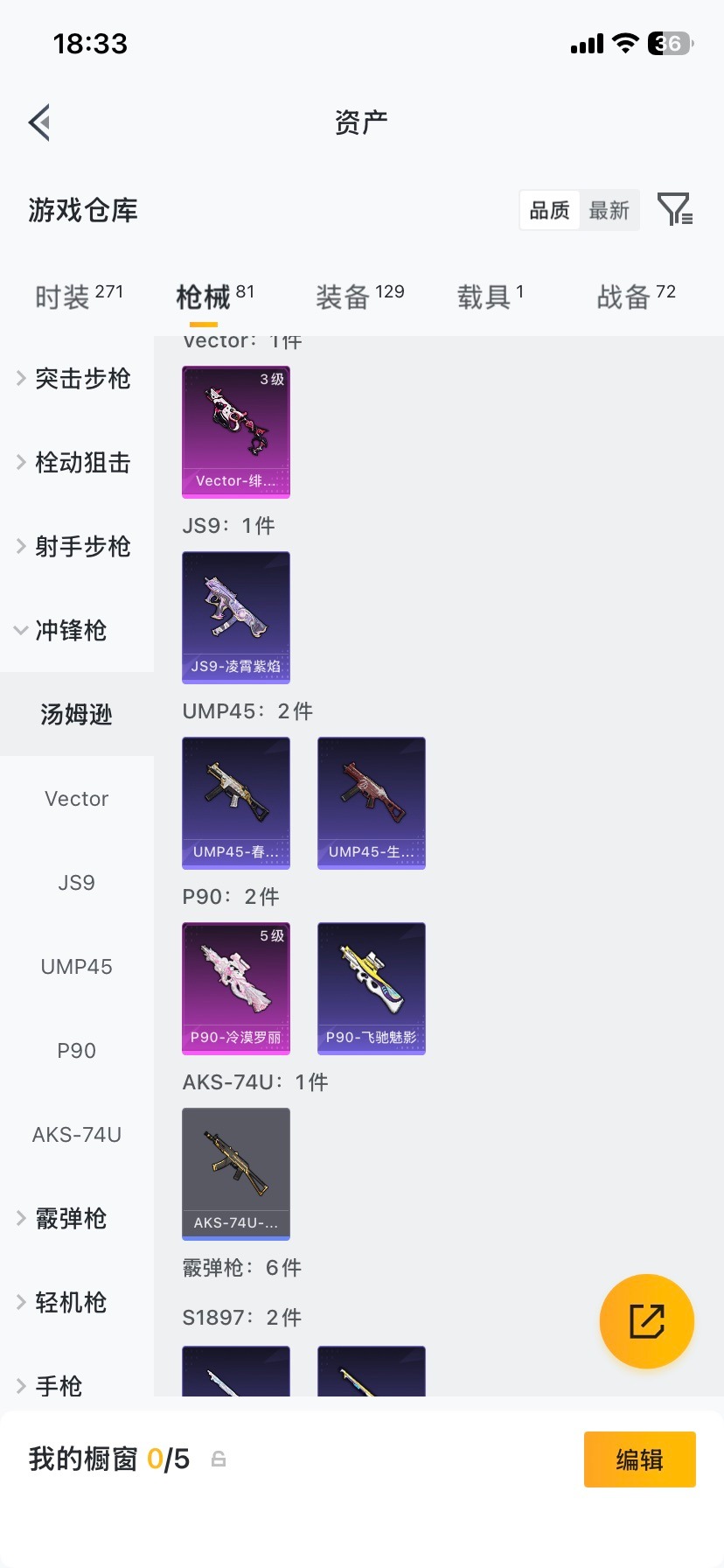
Task: Select the 汤姆逊 subcategory in sidebar
Action: (x=76, y=714)
